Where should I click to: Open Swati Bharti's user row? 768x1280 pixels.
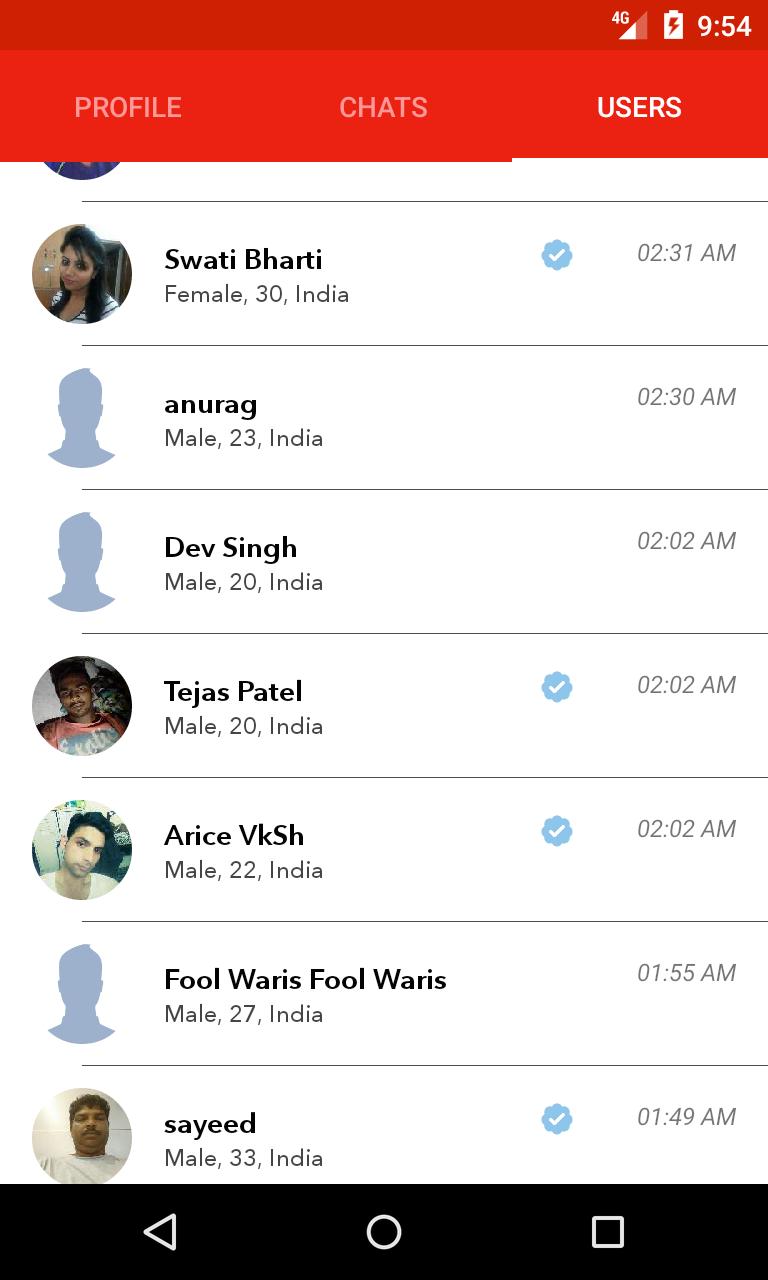coord(384,274)
